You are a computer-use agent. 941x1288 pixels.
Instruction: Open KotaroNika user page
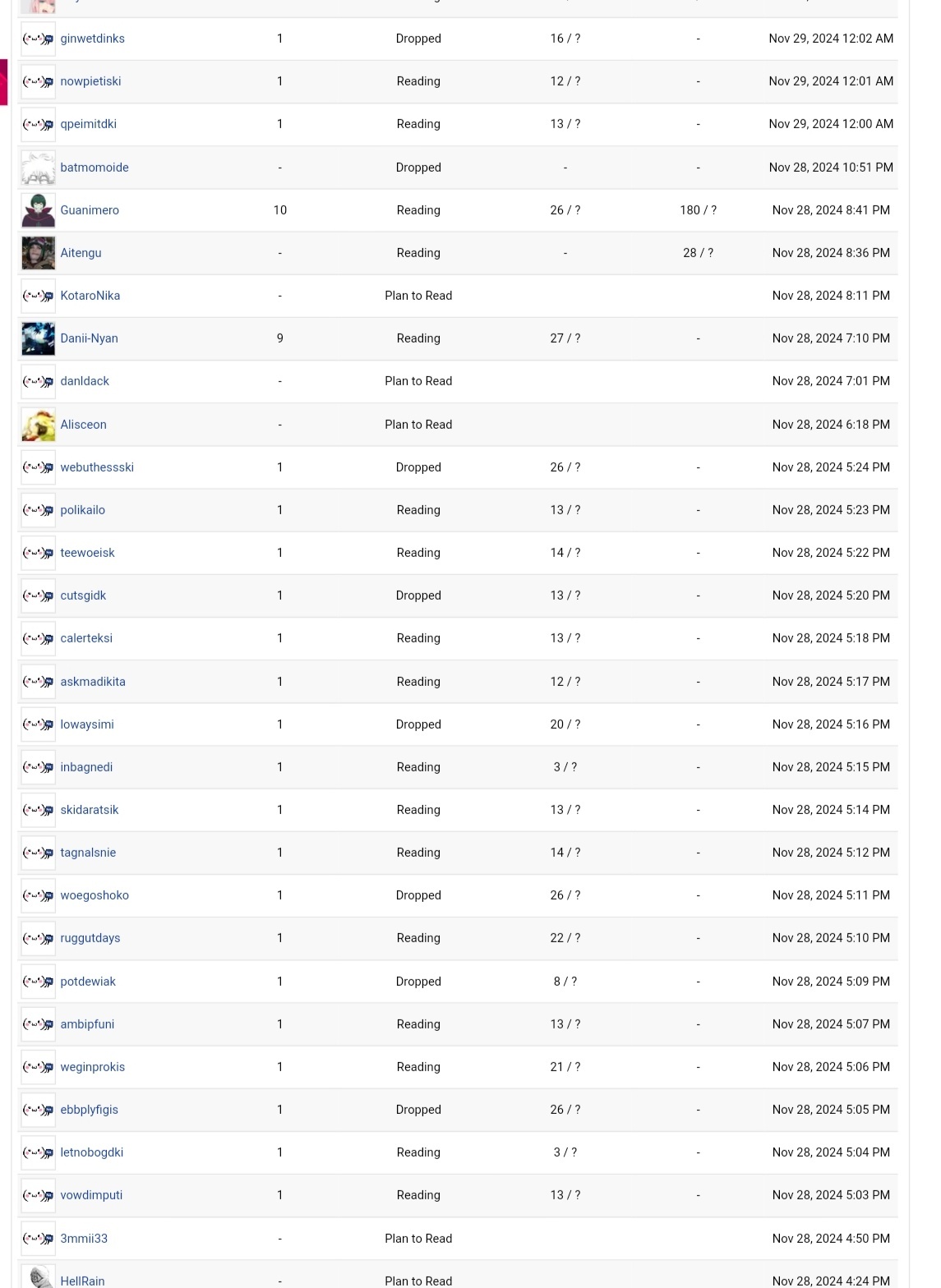[90, 296]
